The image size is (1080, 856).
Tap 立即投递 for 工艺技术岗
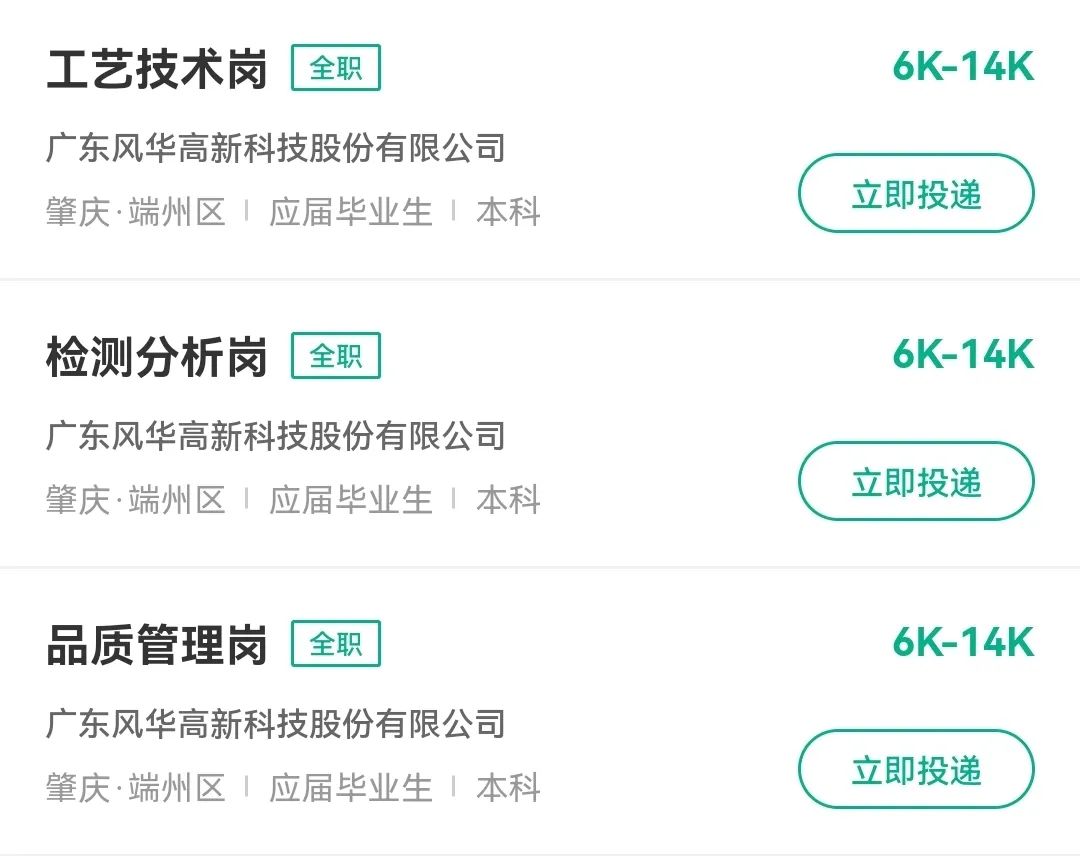click(x=915, y=194)
